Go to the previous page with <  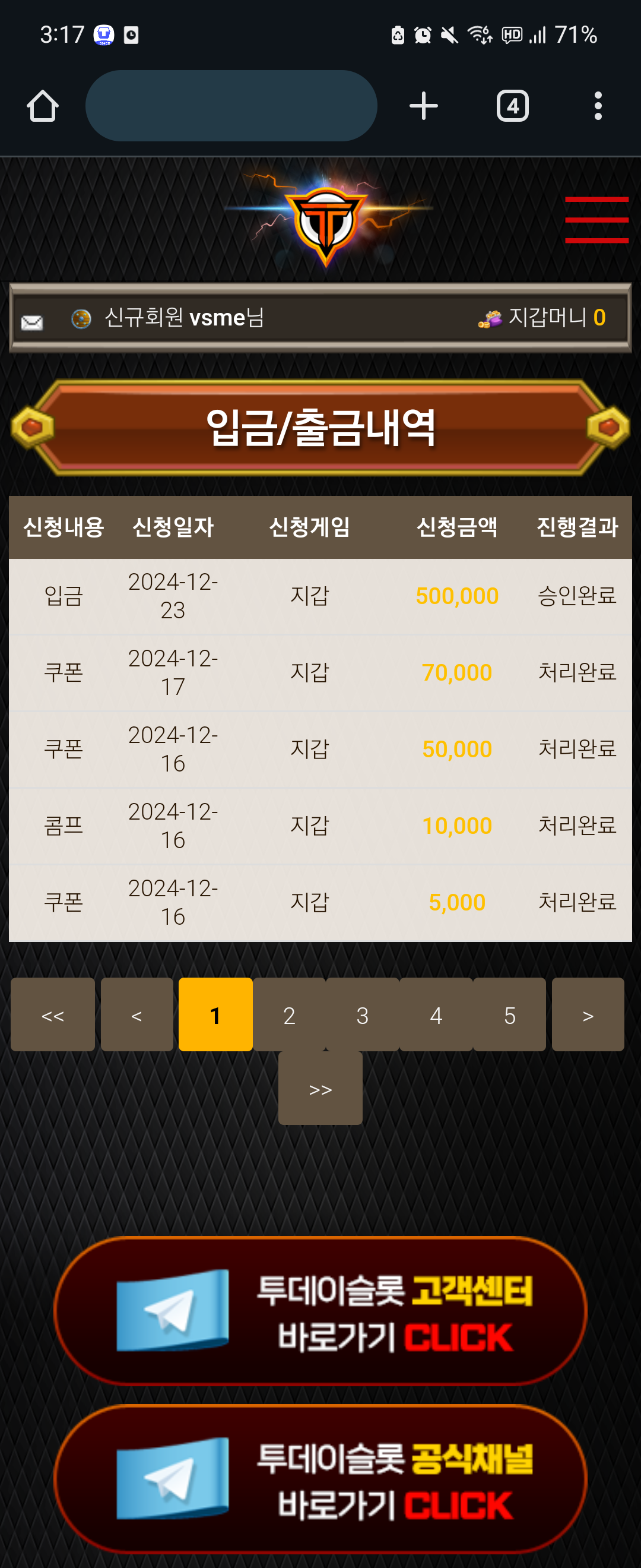[137, 1014]
